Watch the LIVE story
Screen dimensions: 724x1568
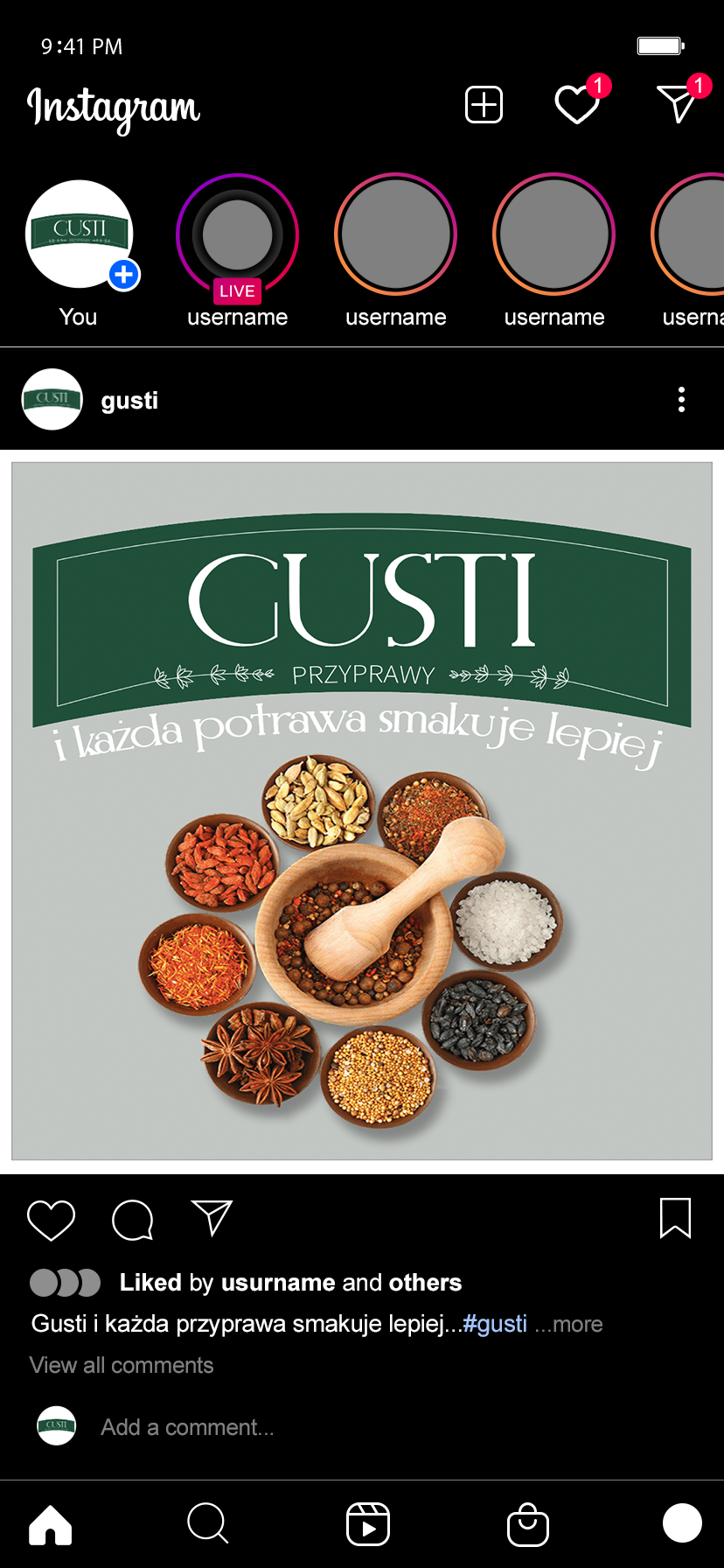click(x=238, y=235)
